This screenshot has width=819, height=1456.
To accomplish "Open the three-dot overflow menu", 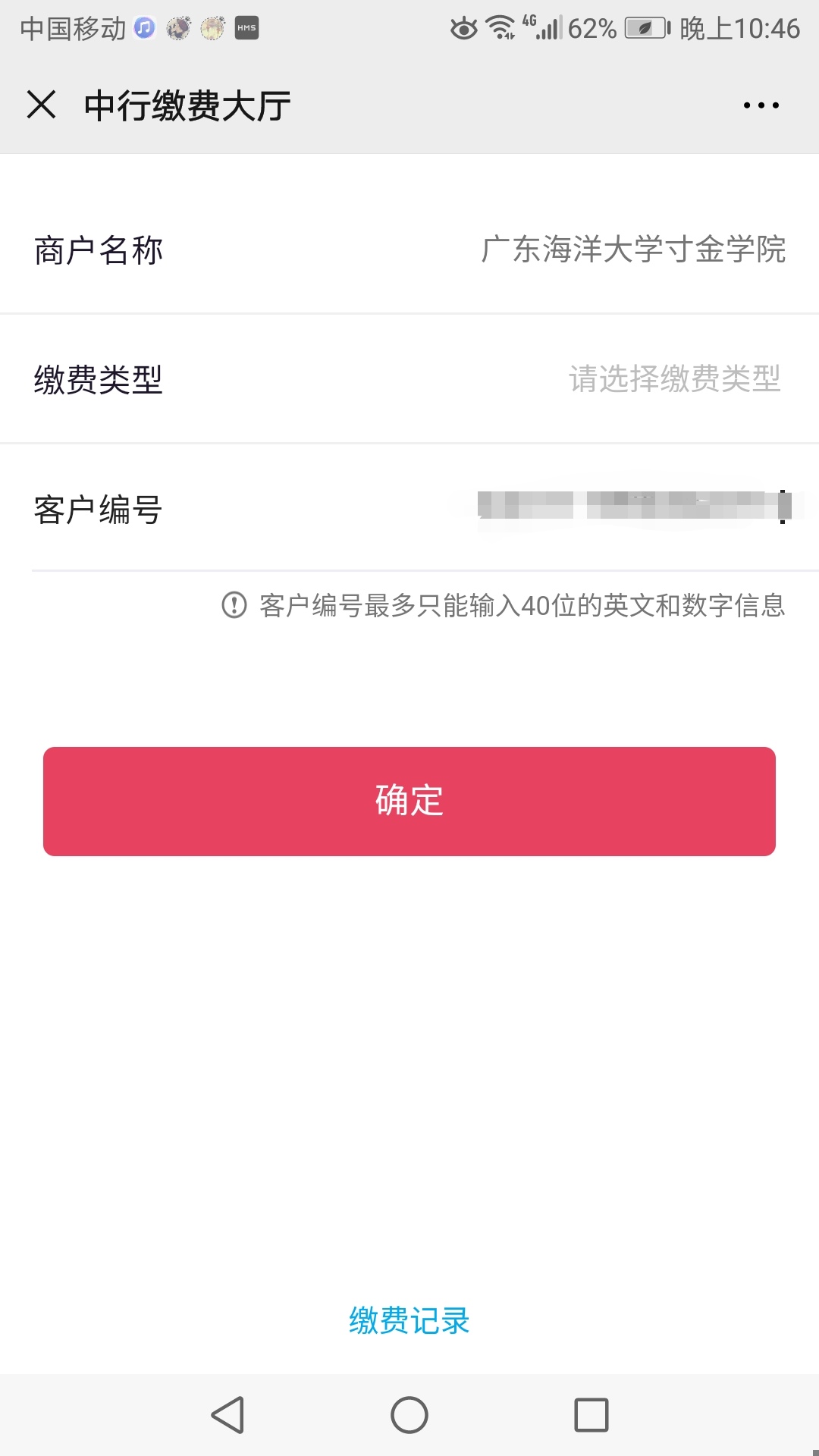I will [761, 105].
